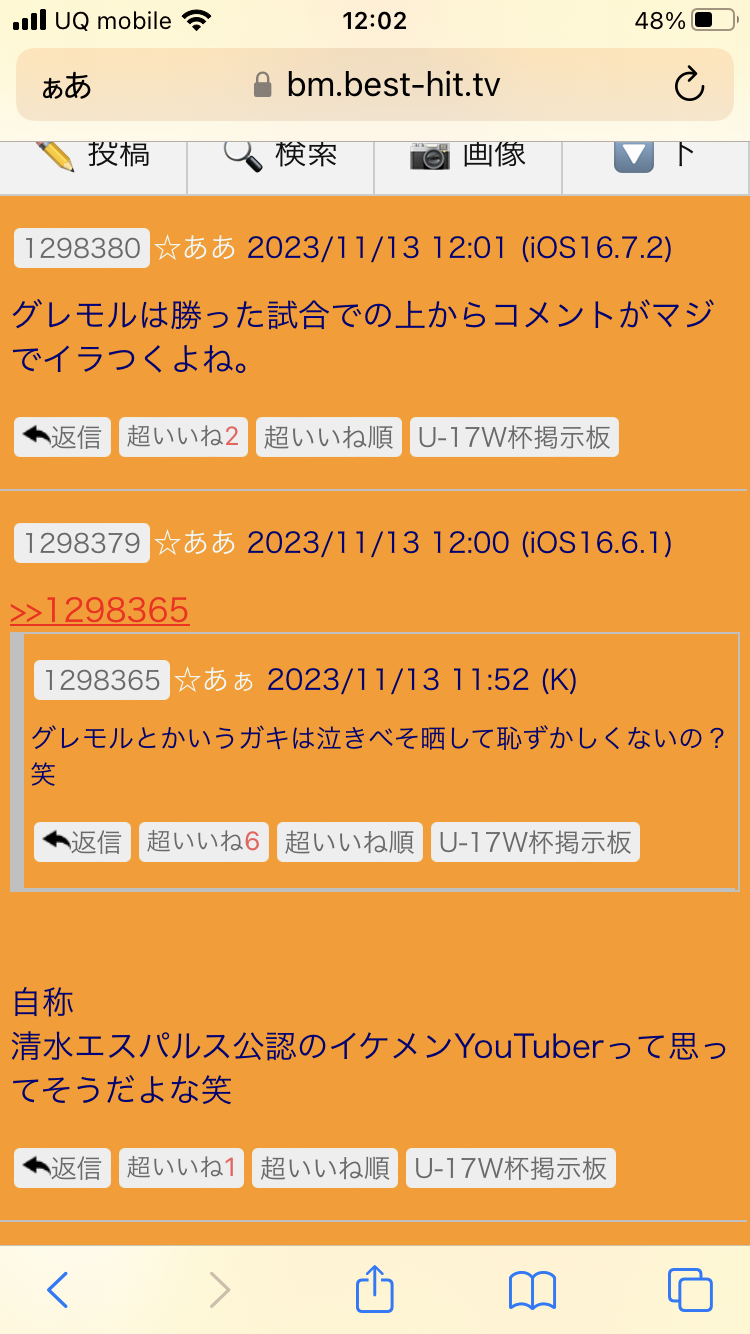
Task: Tap 超いいね1 on post 1298379
Action: [181, 1167]
